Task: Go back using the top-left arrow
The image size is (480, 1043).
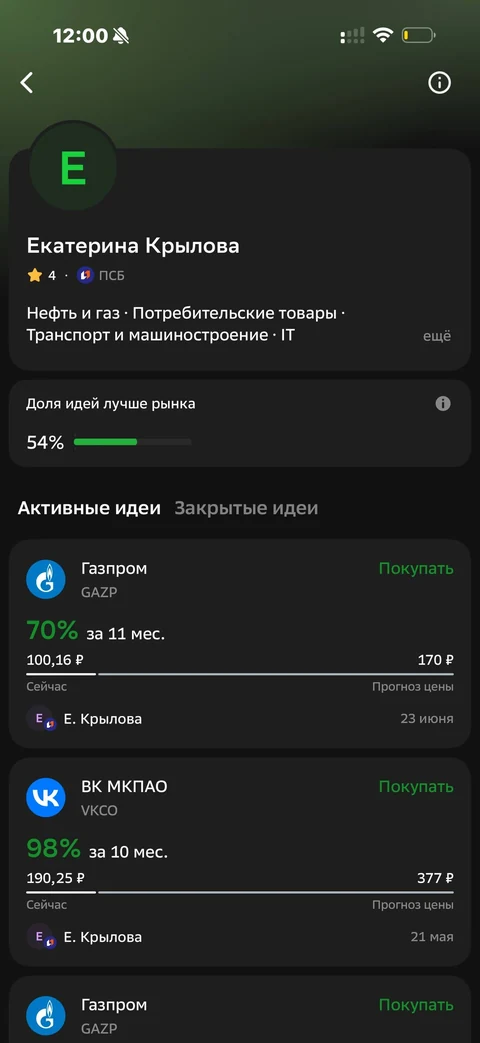Action: tap(27, 82)
